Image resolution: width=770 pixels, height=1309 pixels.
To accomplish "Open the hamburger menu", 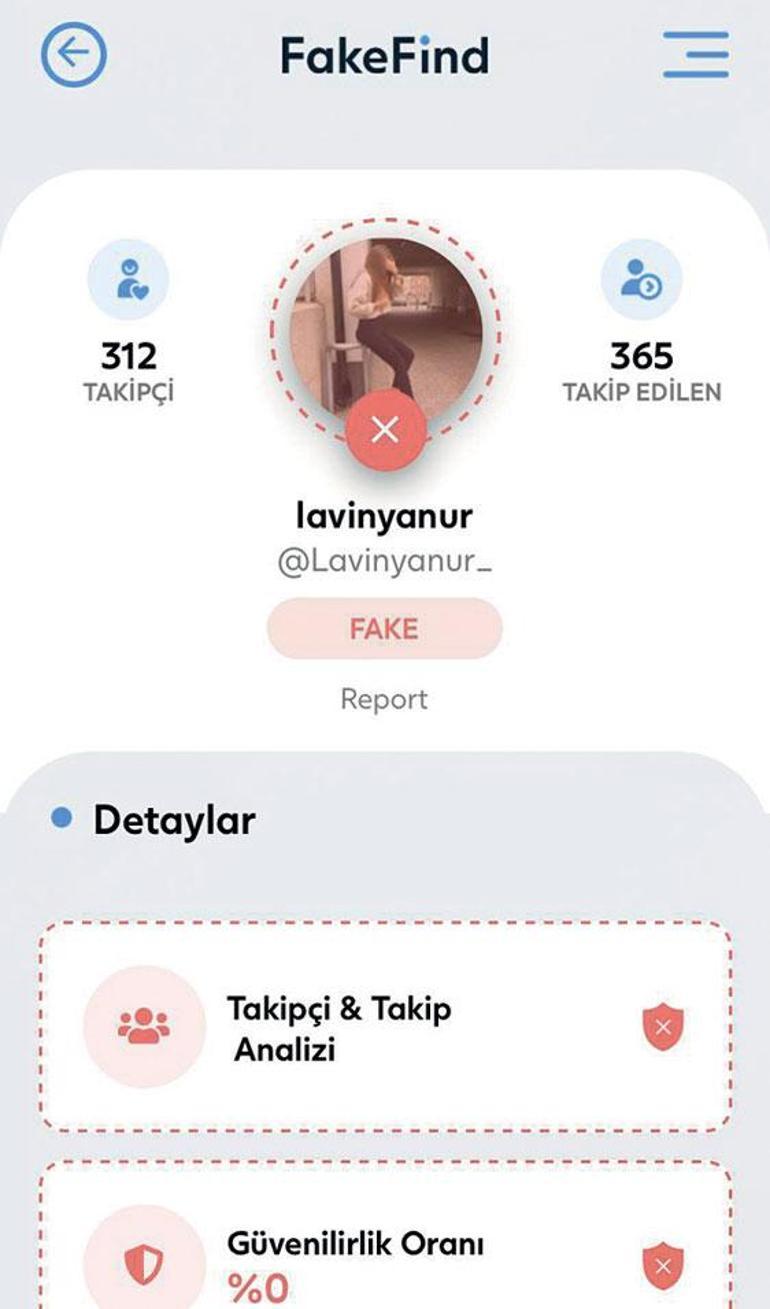I will click(696, 54).
